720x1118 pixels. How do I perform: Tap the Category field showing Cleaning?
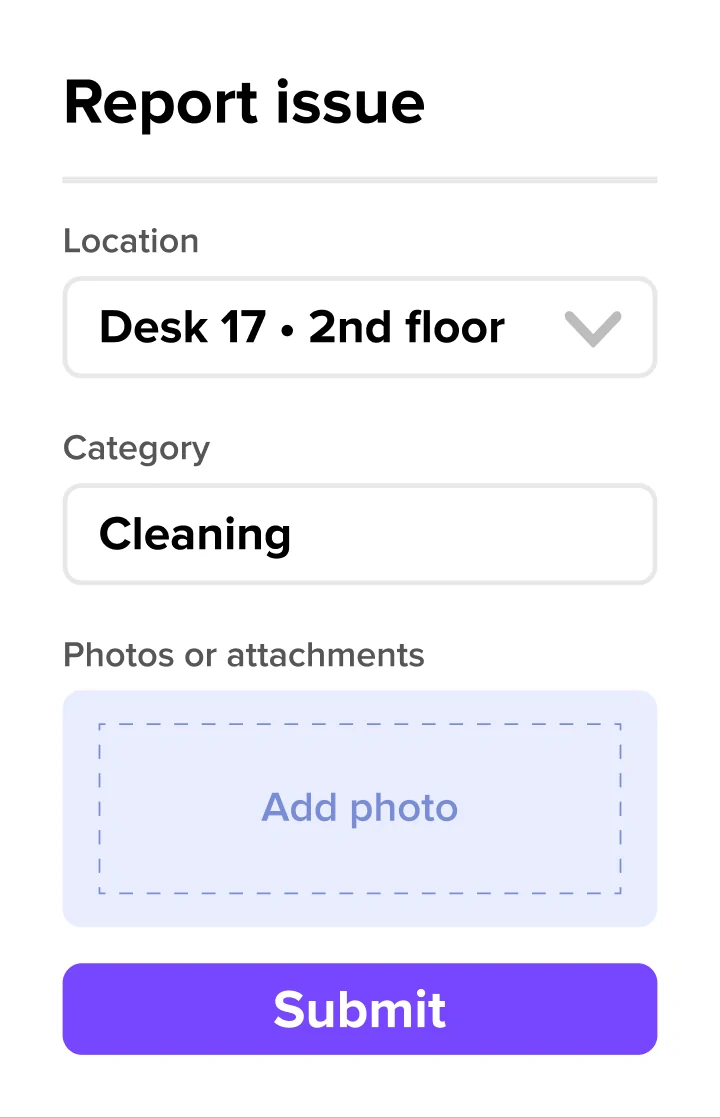coord(359,535)
